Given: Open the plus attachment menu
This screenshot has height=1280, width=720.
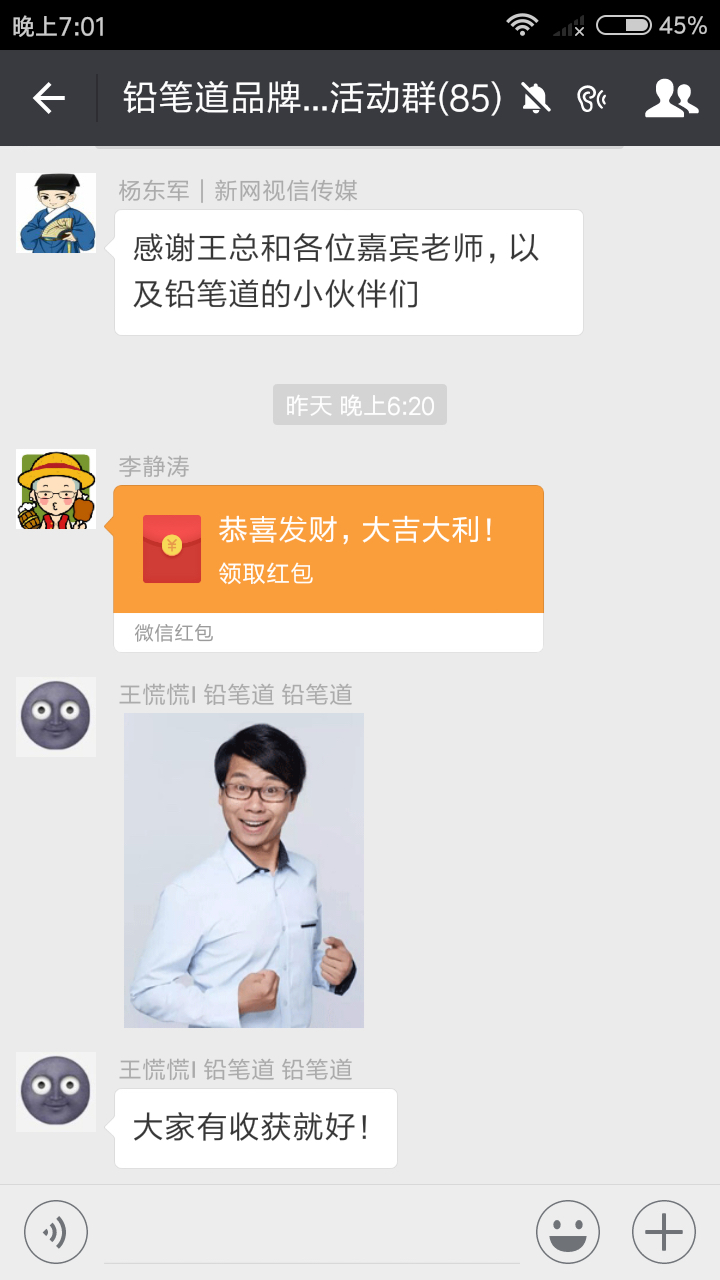Looking at the screenshot, I should (x=664, y=1232).
